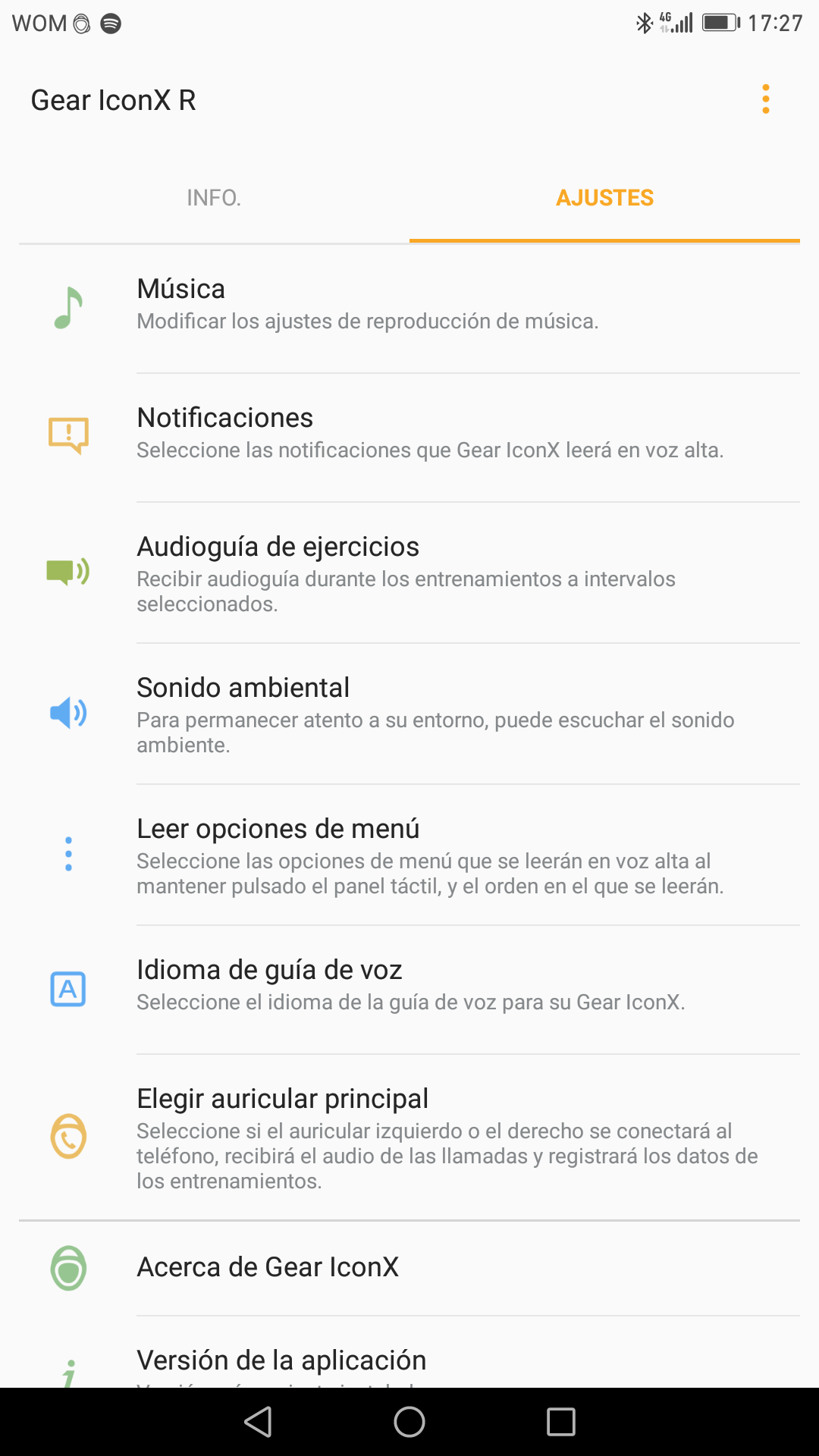Switch to the INFO. tab

pyautogui.click(x=214, y=198)
